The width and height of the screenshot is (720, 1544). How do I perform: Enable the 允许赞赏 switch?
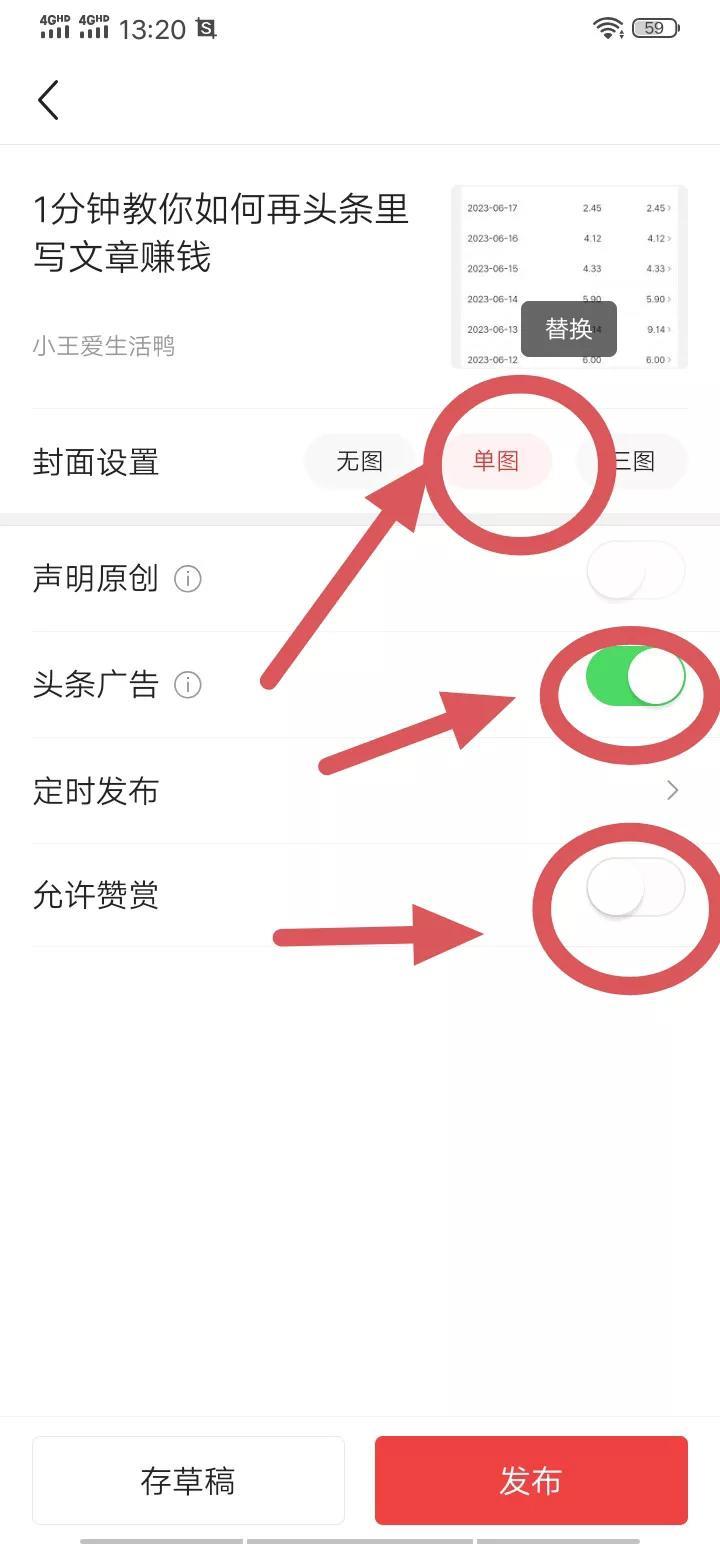(x=635, y=887)
